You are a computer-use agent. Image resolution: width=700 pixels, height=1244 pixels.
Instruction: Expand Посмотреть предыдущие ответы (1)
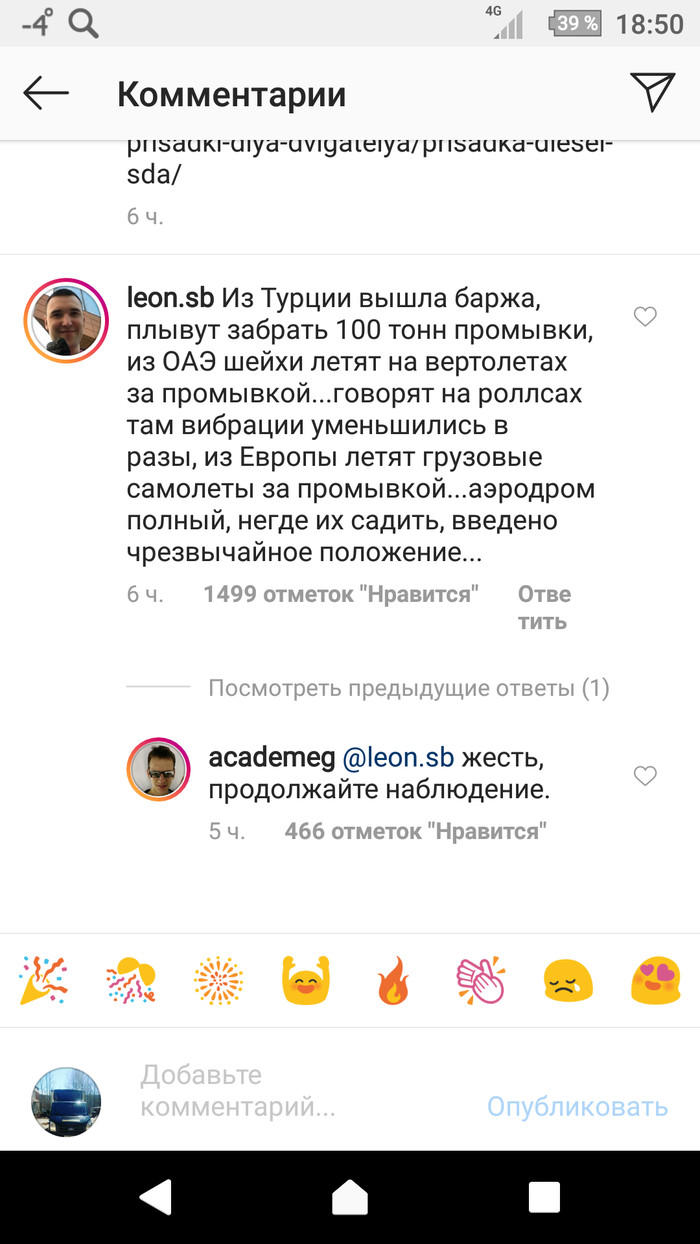click(408, 688)
